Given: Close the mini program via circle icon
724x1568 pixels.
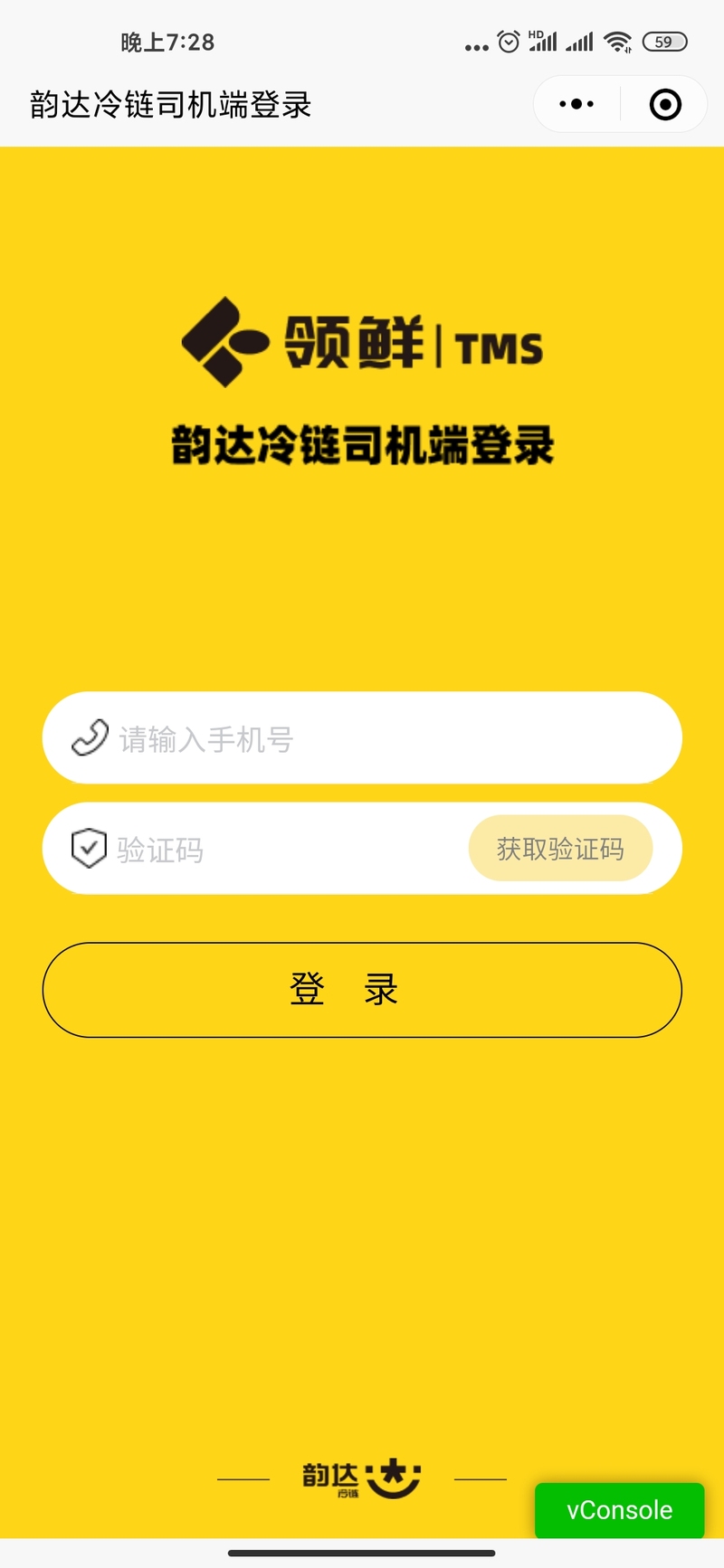Looking at the screenshot, I should pyautogui.click(x=665, y=105).
